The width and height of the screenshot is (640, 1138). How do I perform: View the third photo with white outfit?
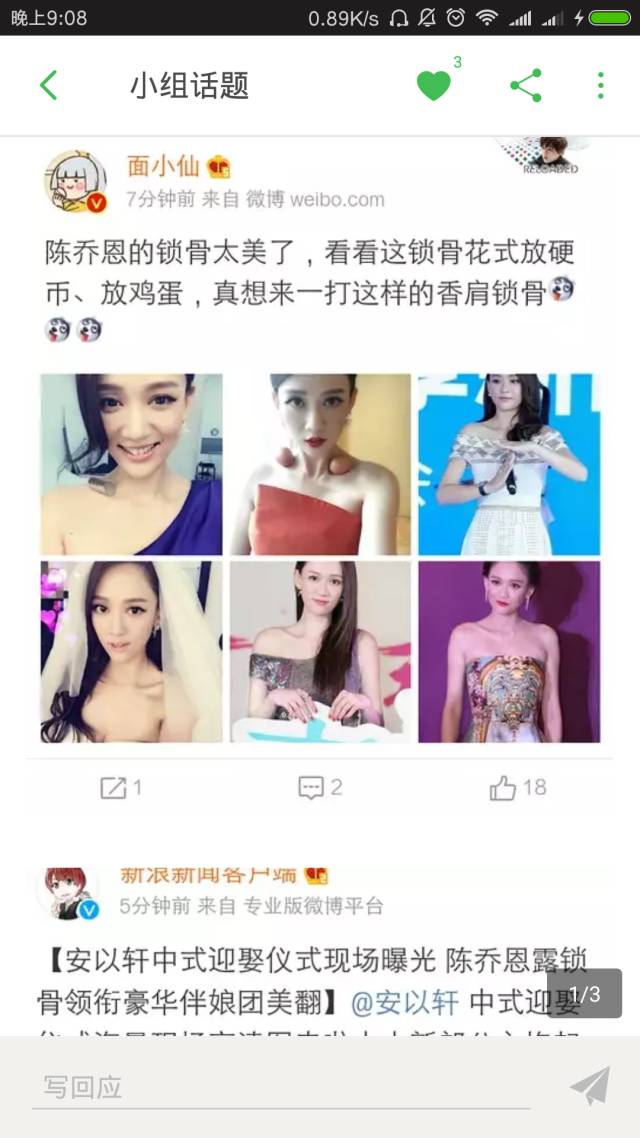509,464
